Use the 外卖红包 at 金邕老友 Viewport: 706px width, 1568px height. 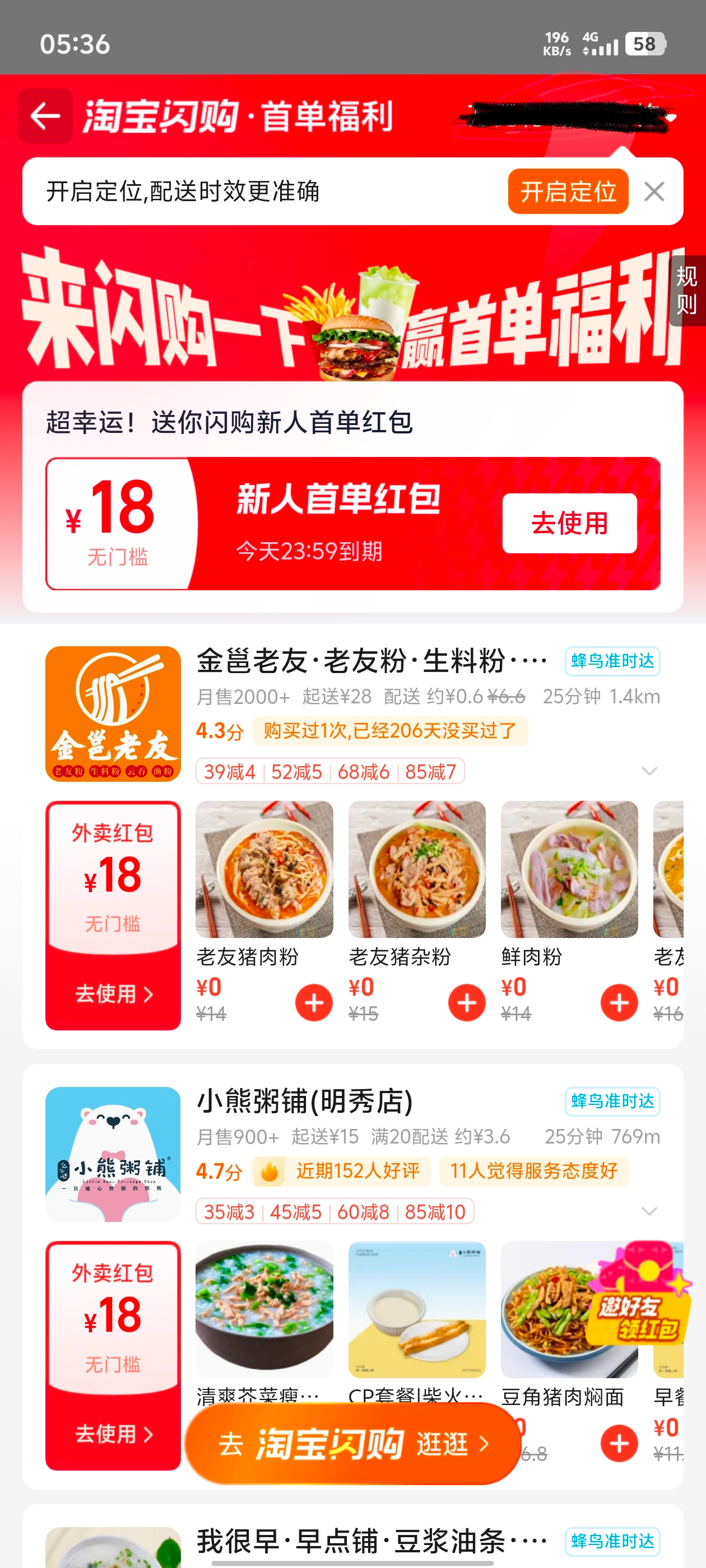point(113,993)
